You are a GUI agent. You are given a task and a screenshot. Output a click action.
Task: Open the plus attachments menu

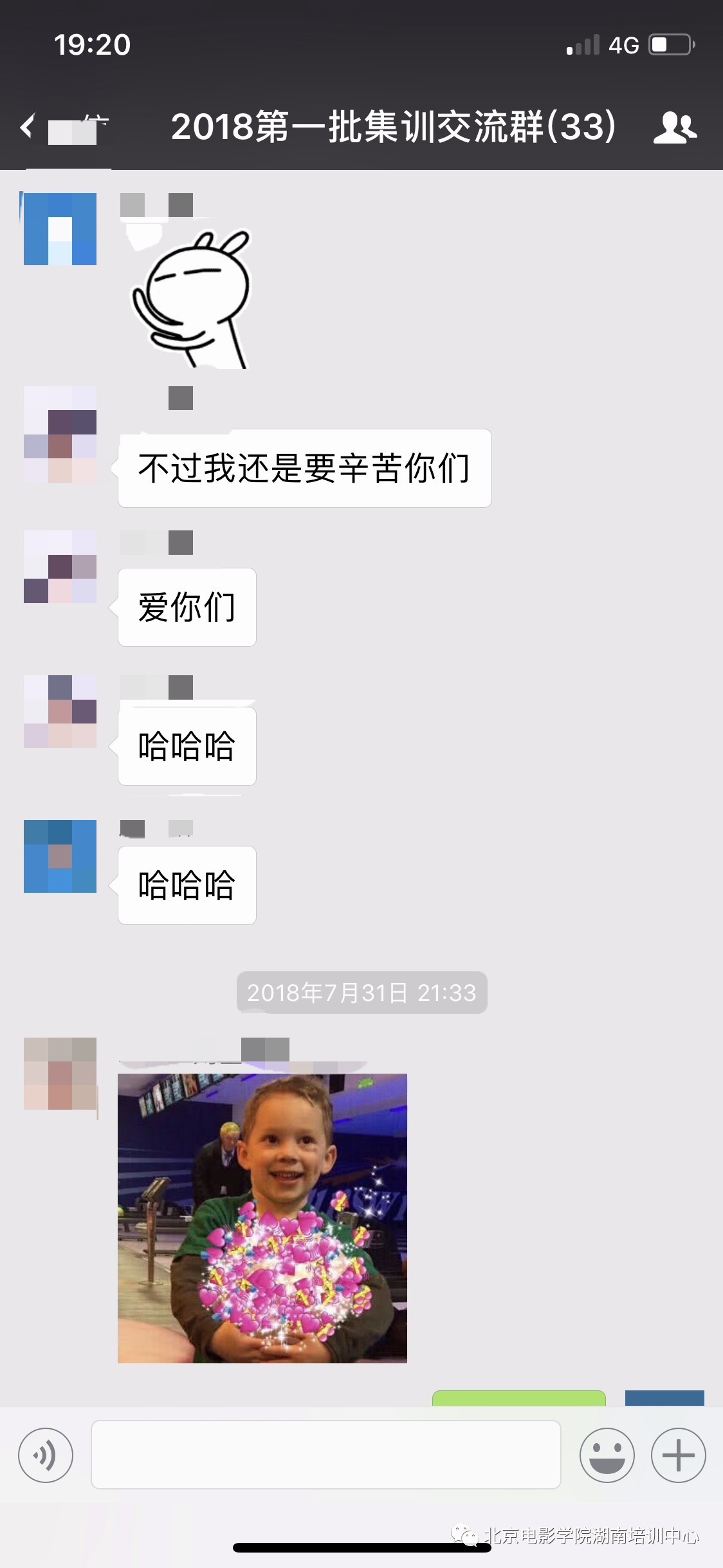tap(678, 1455)
